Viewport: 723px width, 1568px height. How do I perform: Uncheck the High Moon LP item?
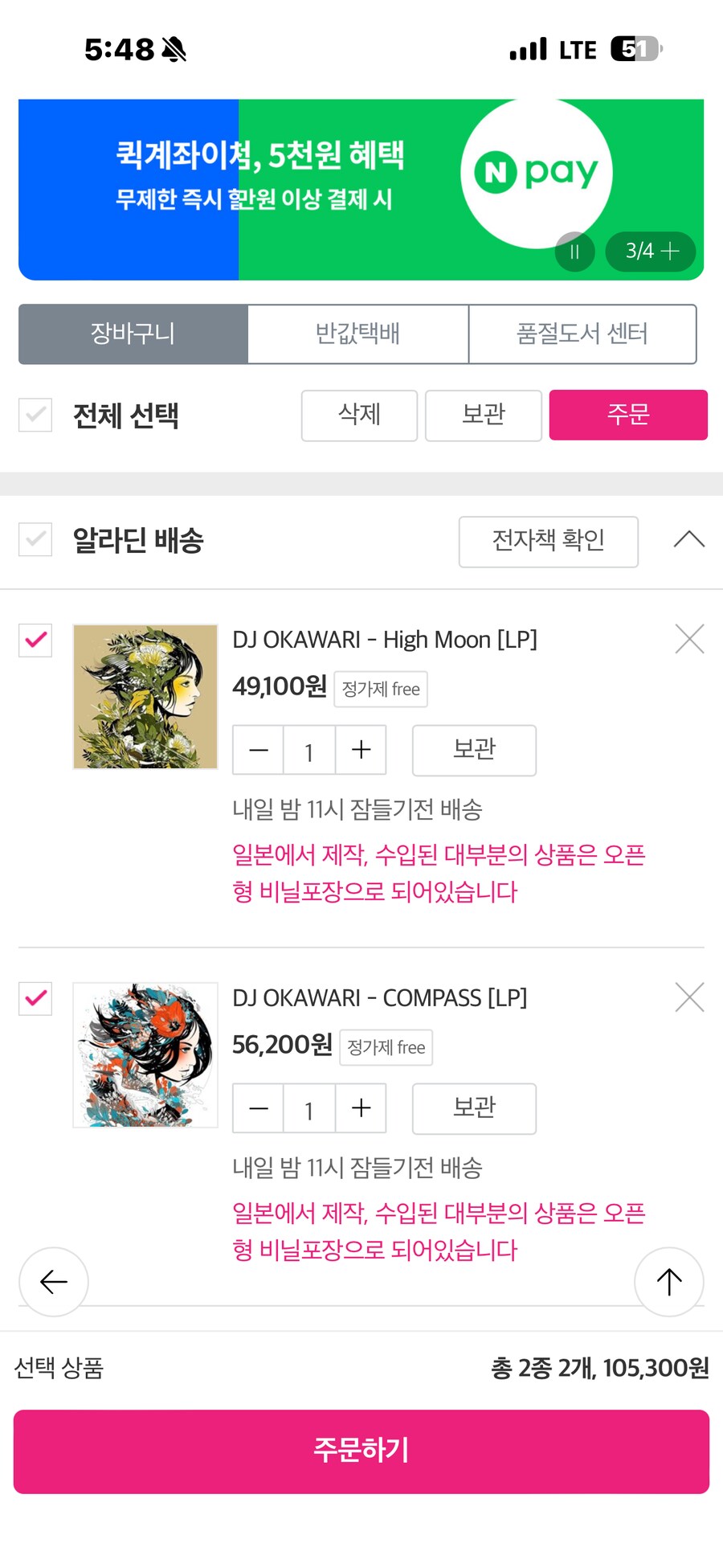pos(35,640)
